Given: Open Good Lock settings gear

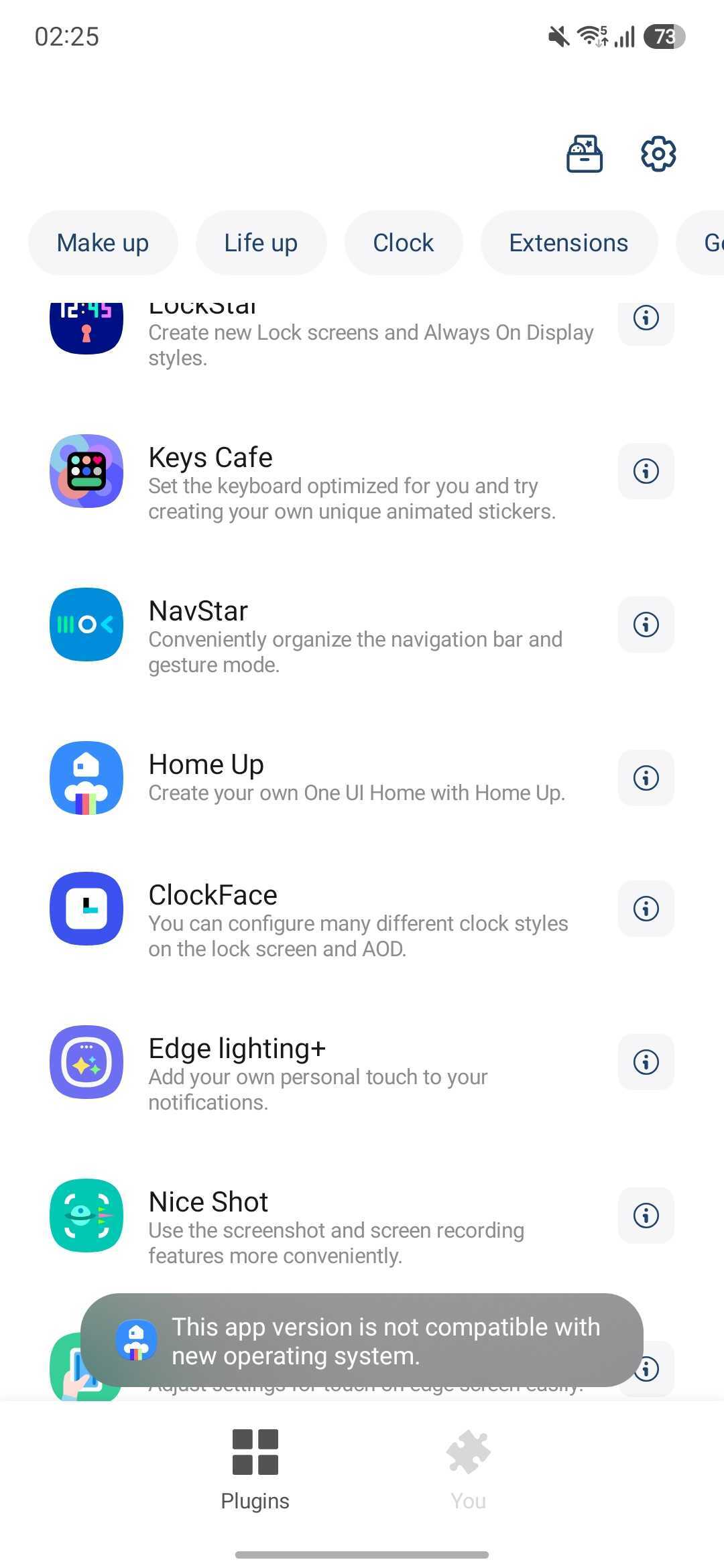Looking at the screenshot, I should click(x=656, y=153).
